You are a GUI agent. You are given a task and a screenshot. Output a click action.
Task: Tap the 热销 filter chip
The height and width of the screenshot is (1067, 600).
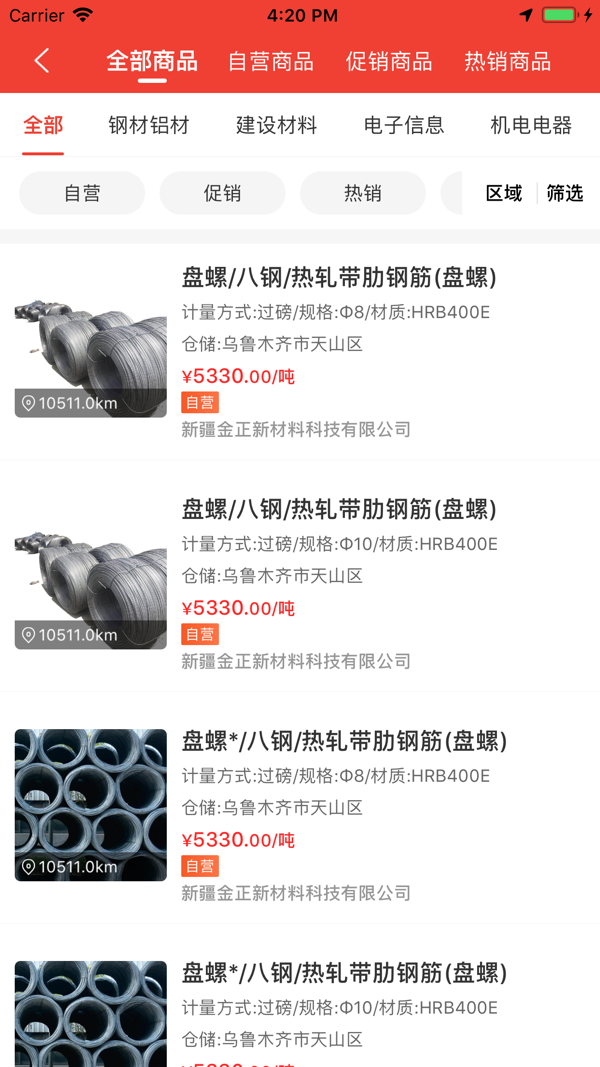(x=362, y=193)
